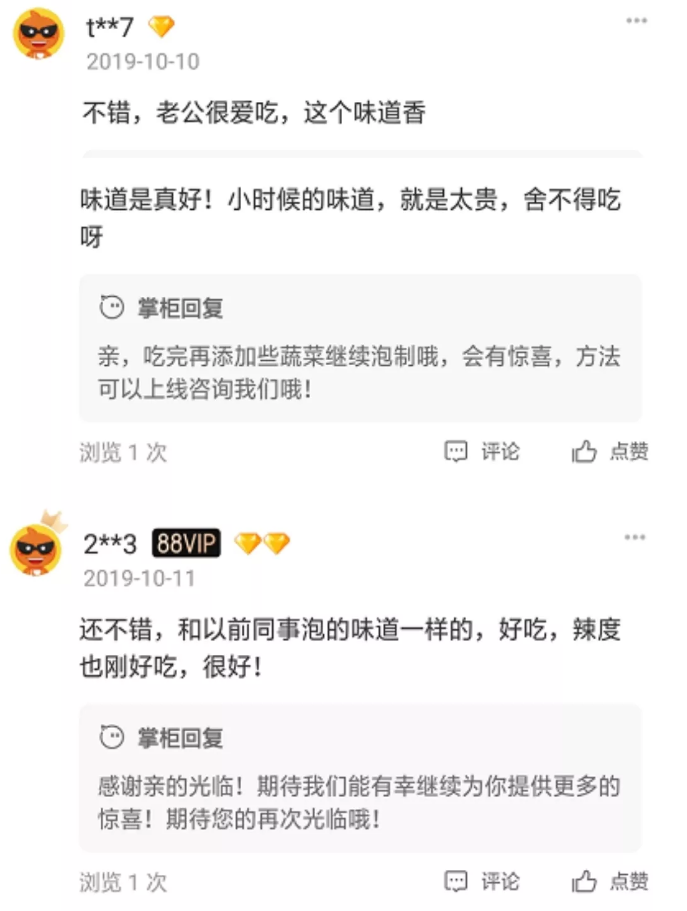The image size is (687, 911).
Task: Open t**7's profile avatar
Action: coord(39,34)
